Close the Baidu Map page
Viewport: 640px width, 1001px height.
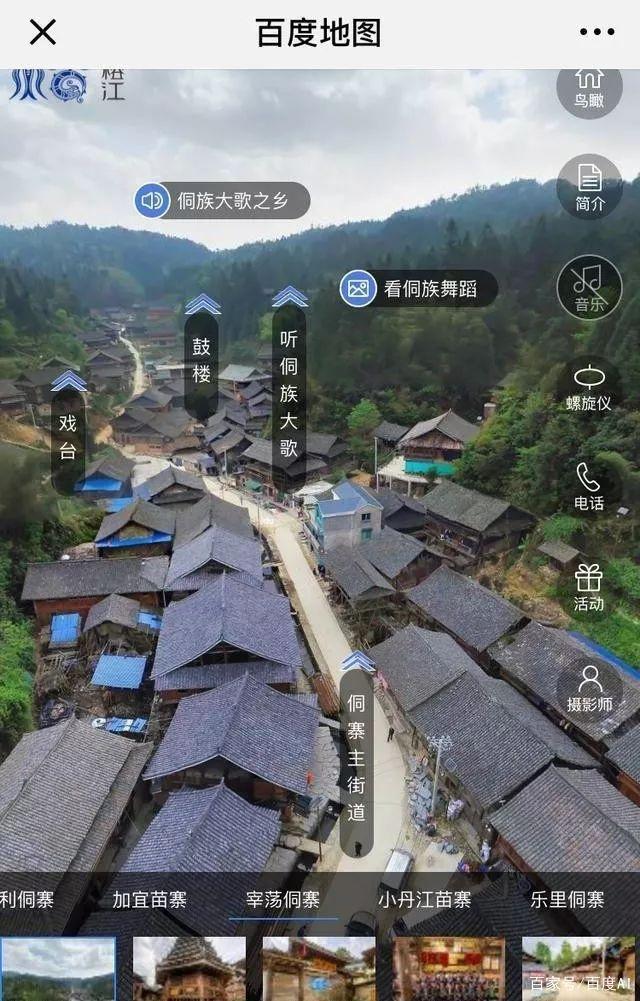point(42,32)
